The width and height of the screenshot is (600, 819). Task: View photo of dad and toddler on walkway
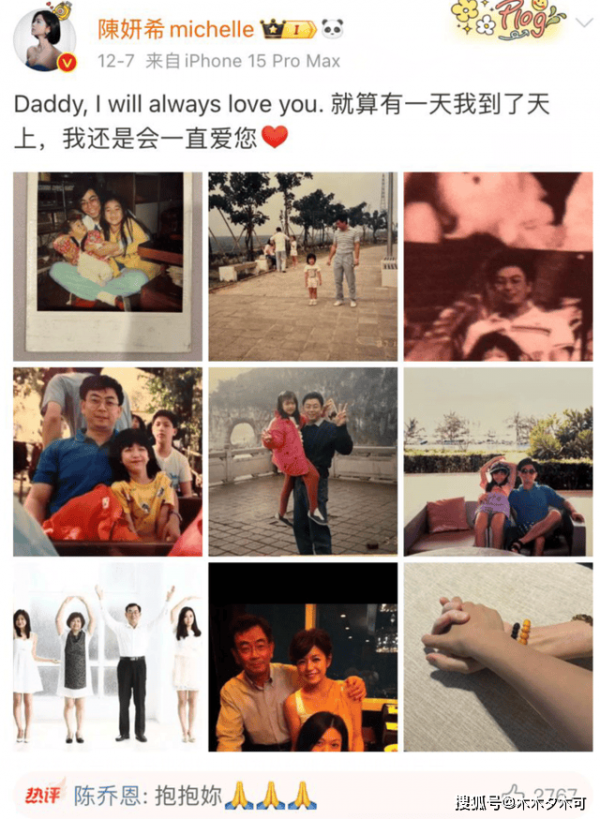click(x=303, y=265)
